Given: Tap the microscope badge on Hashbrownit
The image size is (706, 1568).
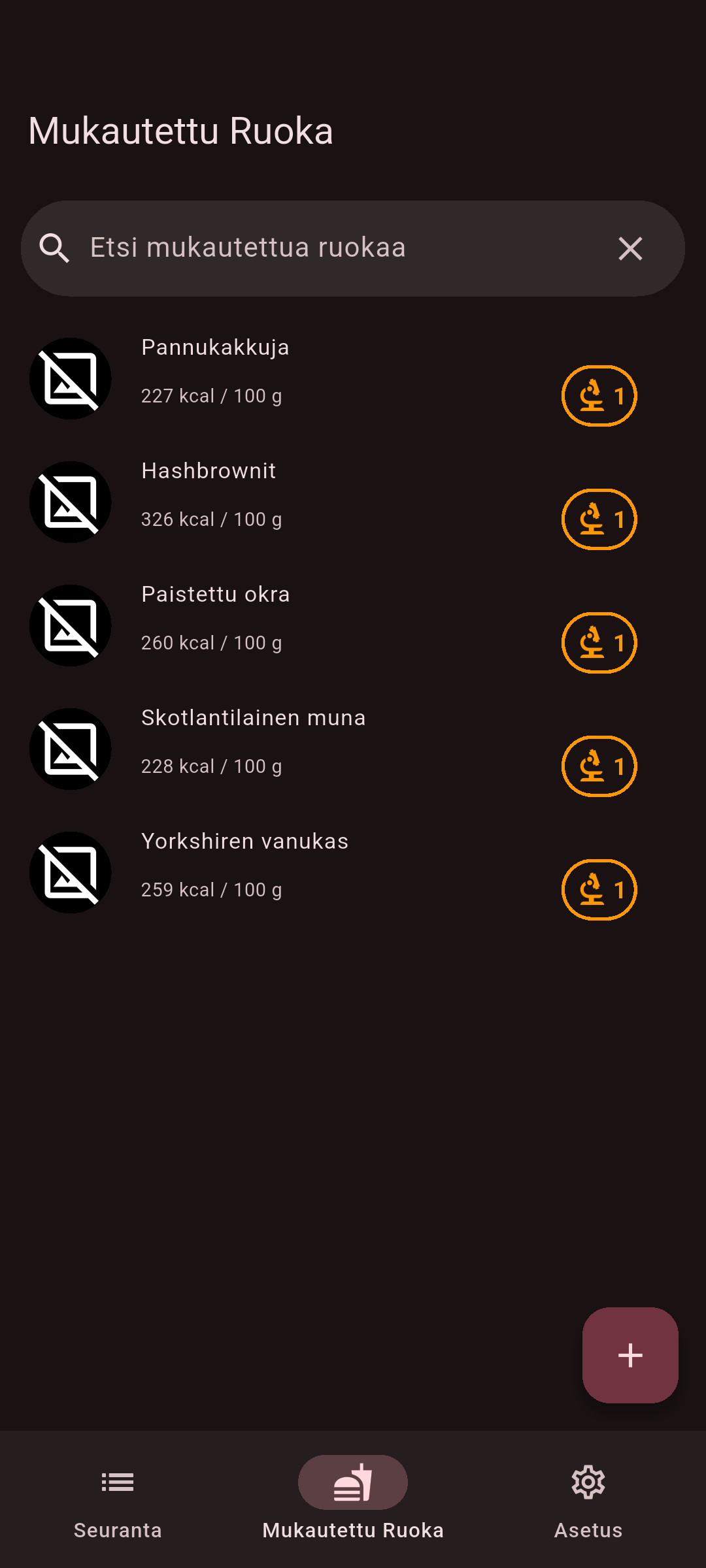Looking at the screenshot, I should point(599,519).
